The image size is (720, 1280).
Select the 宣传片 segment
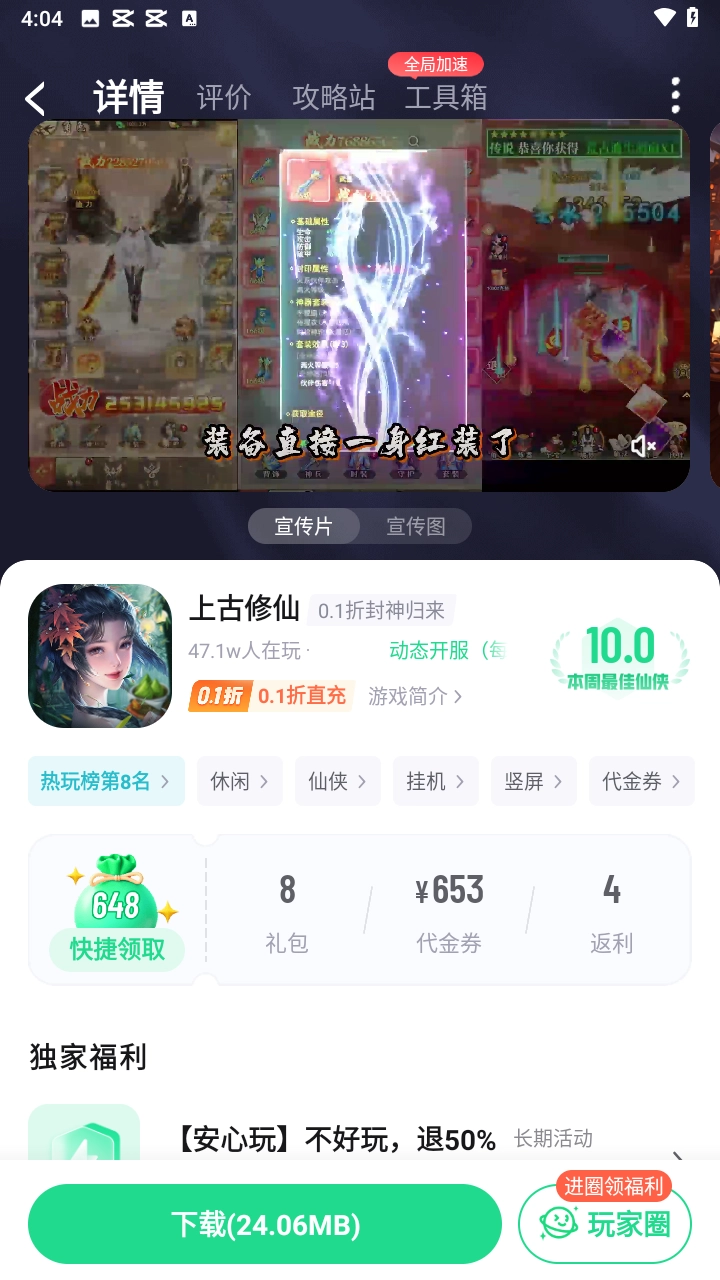(x=303, y=526)
